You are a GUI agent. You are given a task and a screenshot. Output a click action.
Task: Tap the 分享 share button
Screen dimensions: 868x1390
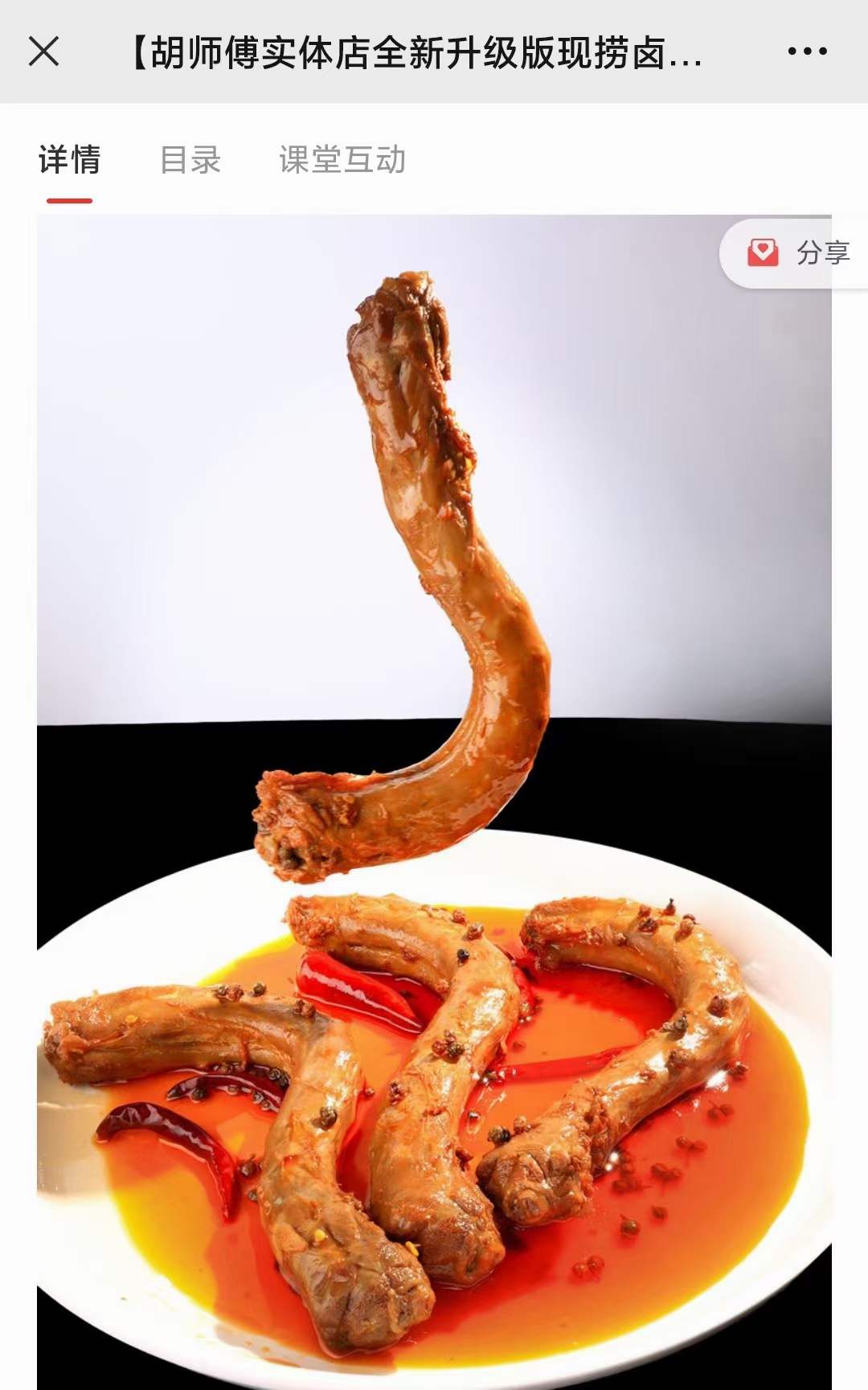pos(800,253)
